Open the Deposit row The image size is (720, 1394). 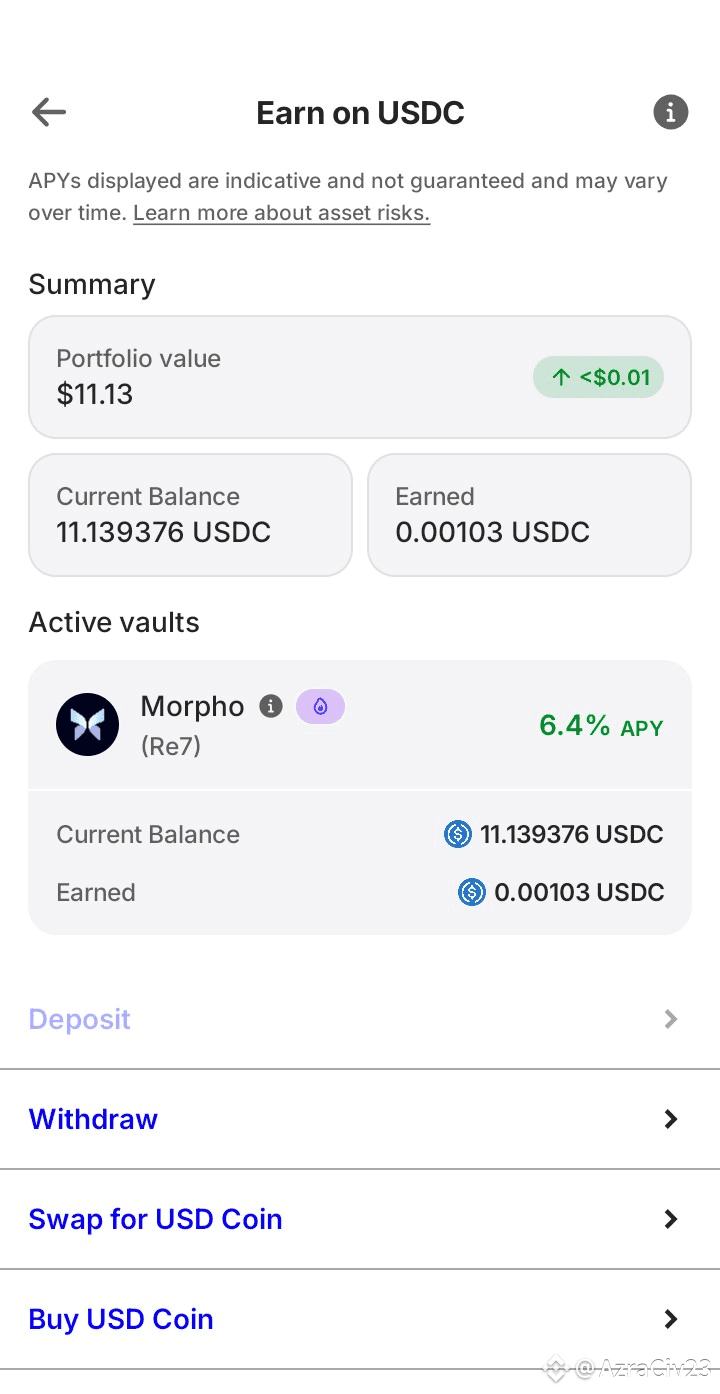pos(360,1019)
